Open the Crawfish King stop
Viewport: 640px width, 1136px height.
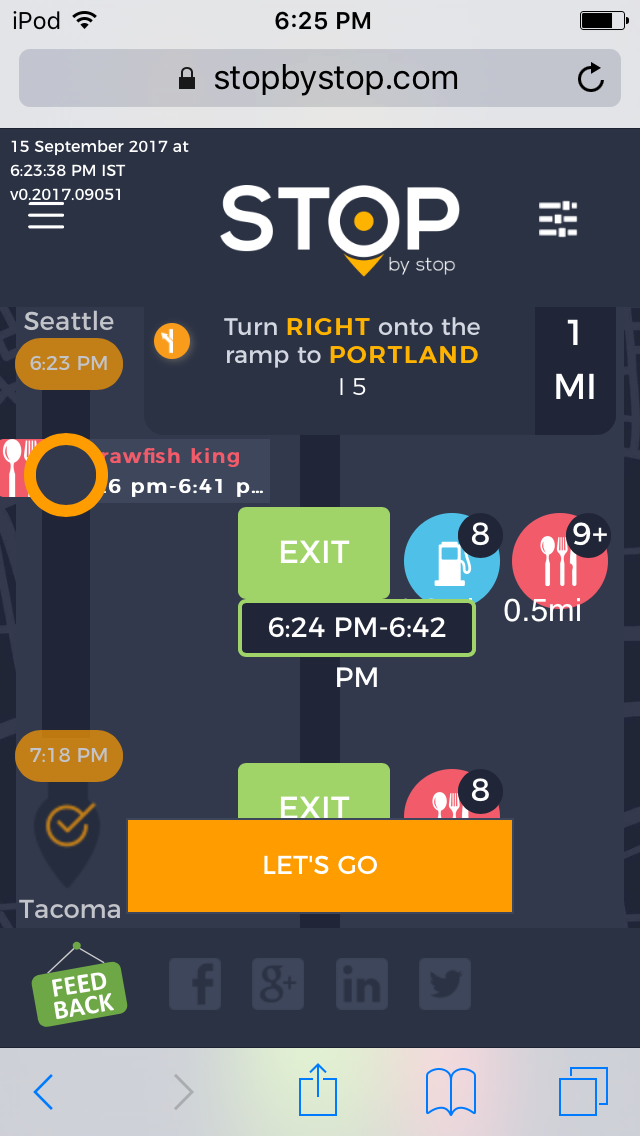click(170, 470)
